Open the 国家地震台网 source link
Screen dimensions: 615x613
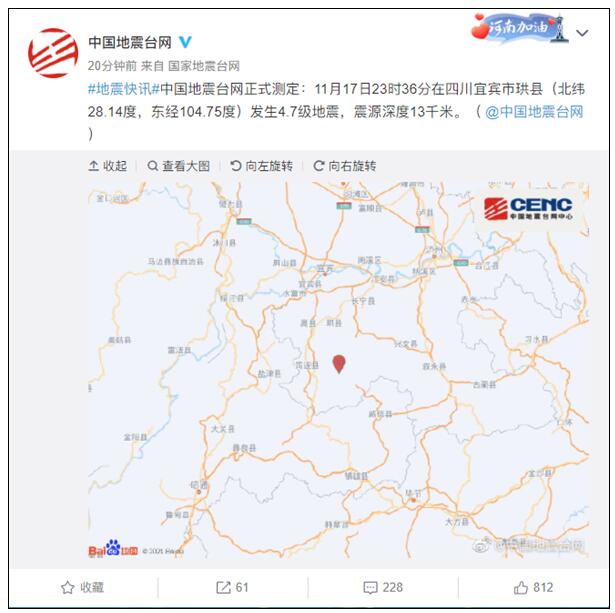203,65
